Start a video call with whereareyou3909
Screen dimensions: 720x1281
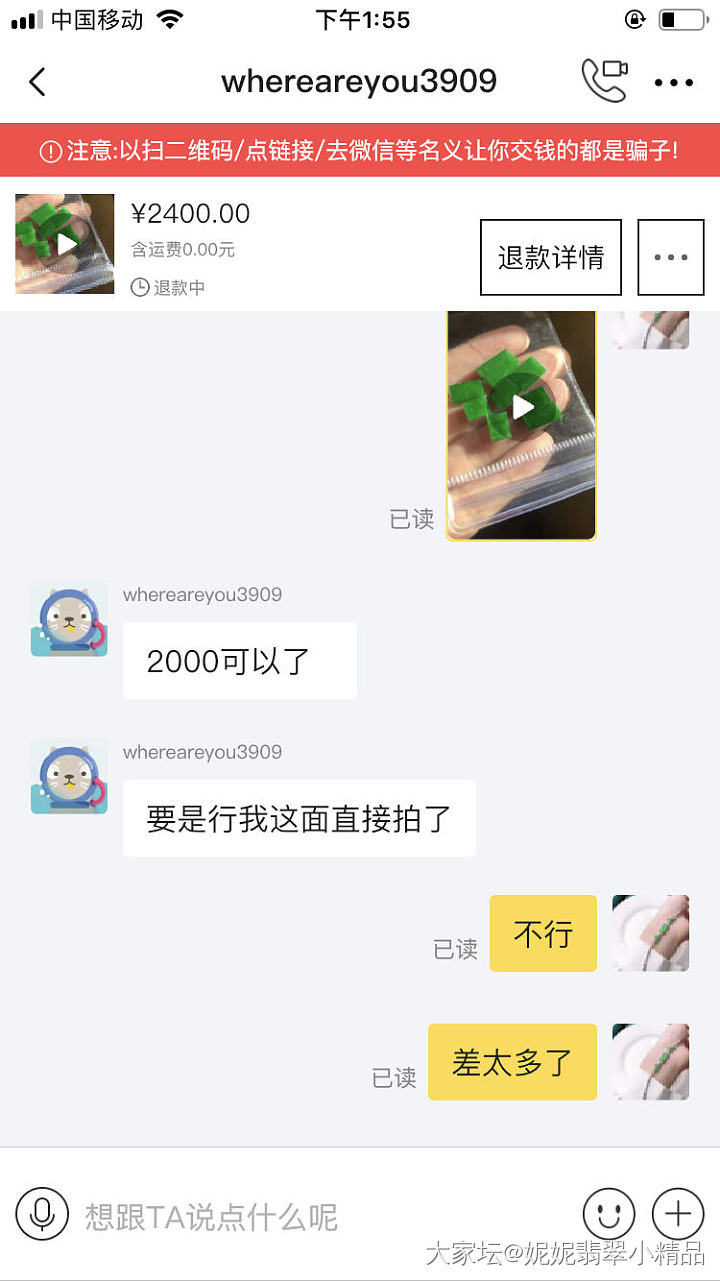tap(604, 81)
